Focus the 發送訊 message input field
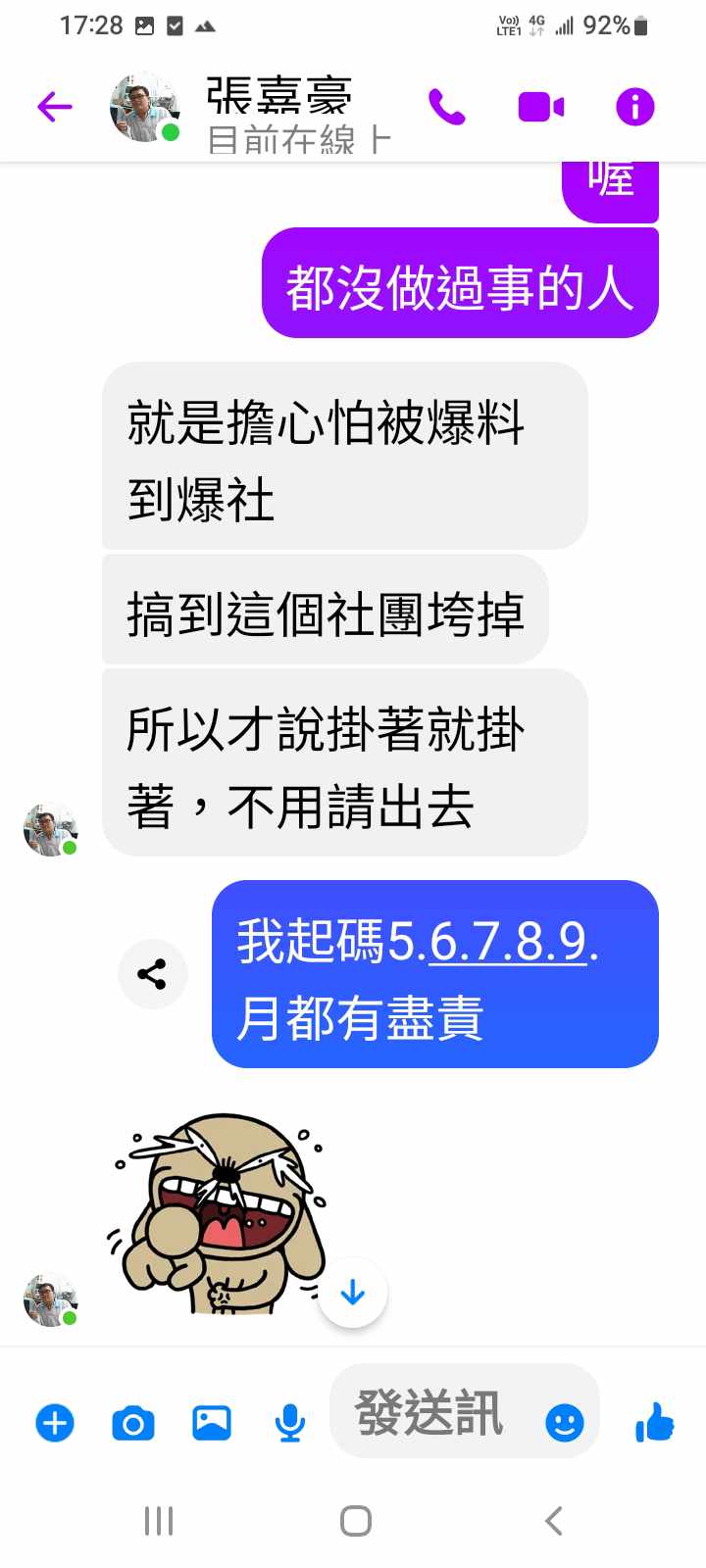The height and width of the screenshot is (1568, 706). click(x=431, y=1413)
